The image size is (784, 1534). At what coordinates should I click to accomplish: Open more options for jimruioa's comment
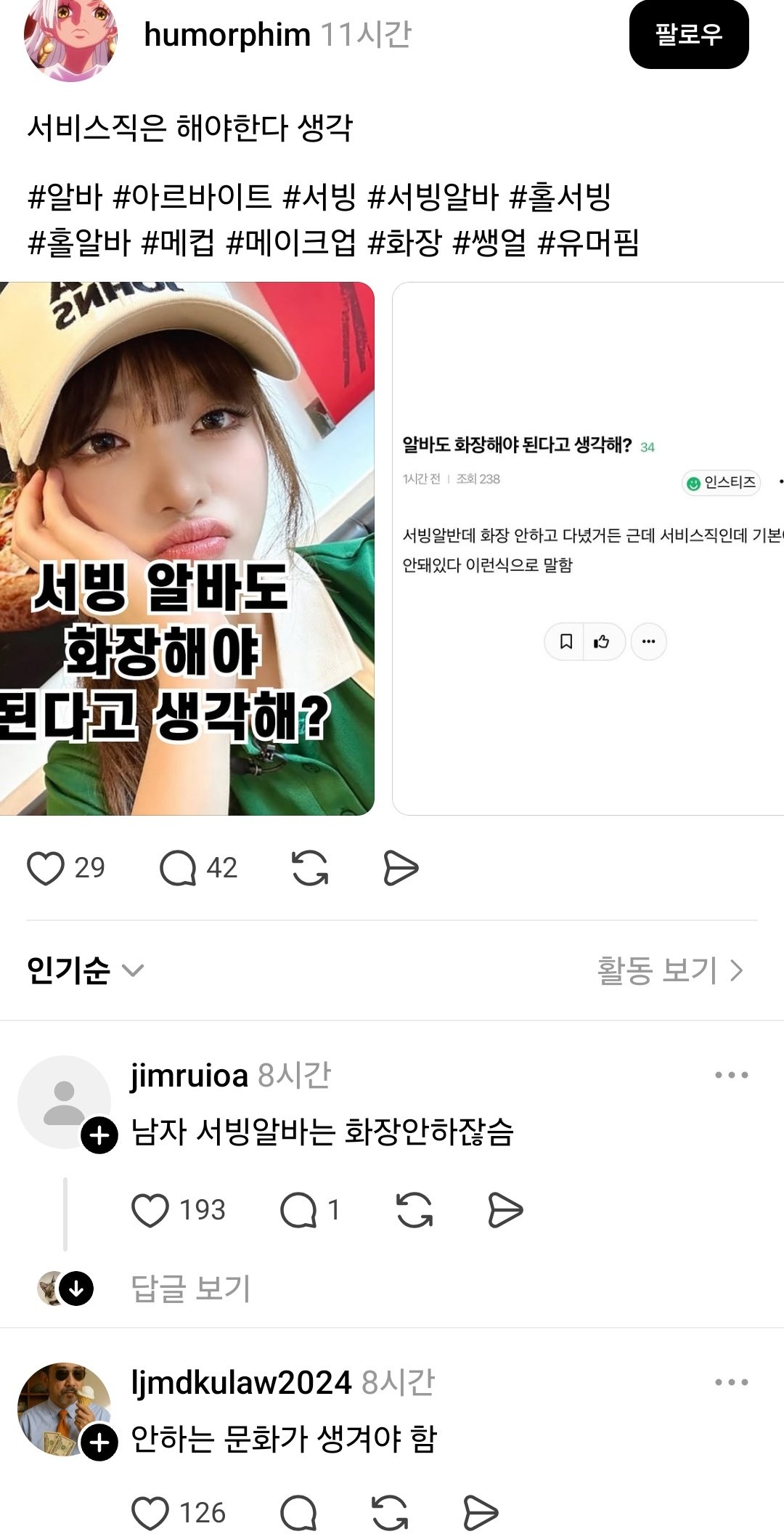(x=731, y=1075)
